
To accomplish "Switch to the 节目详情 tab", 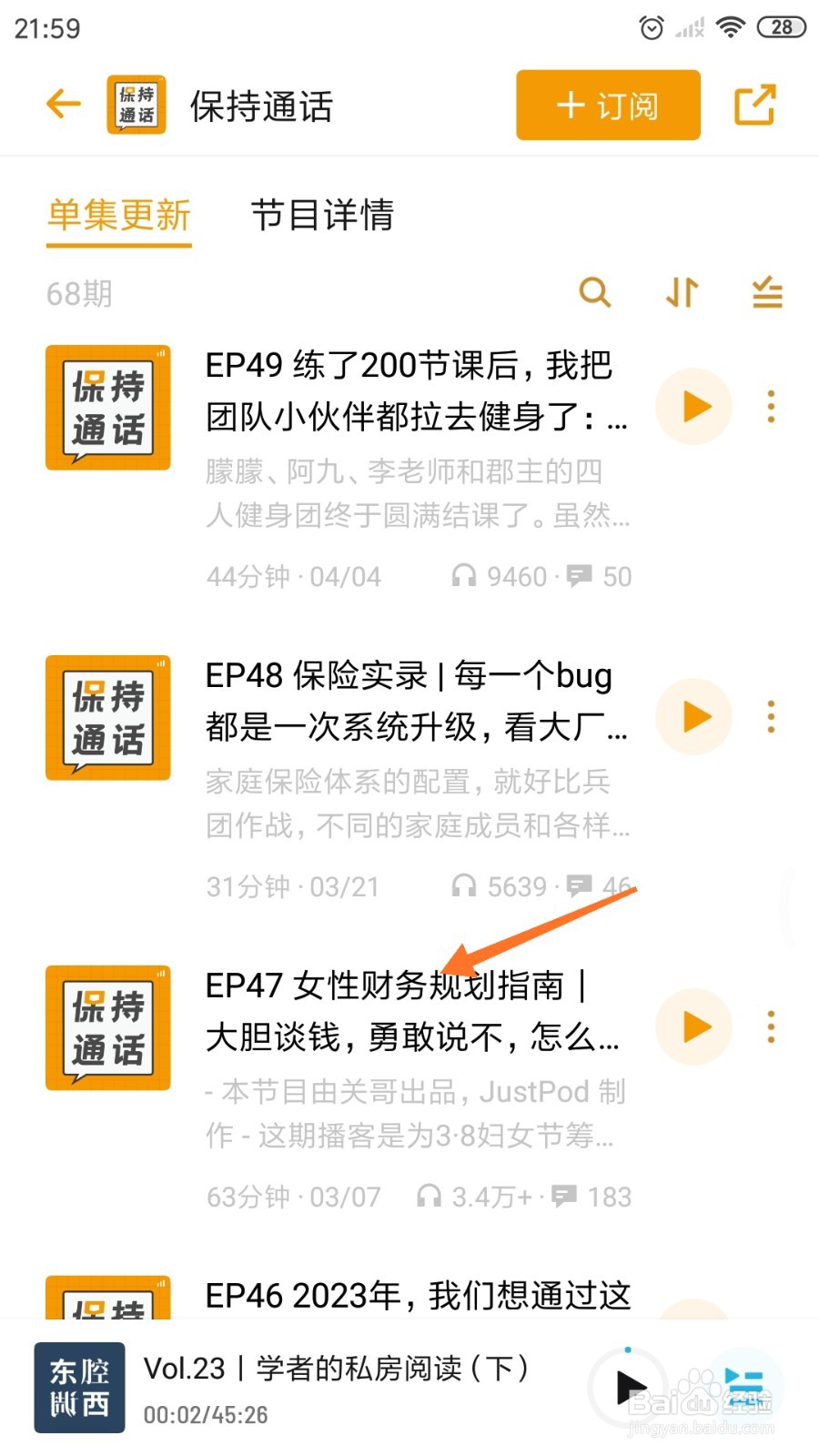I will pyautogui.click(x=322, y=216).
